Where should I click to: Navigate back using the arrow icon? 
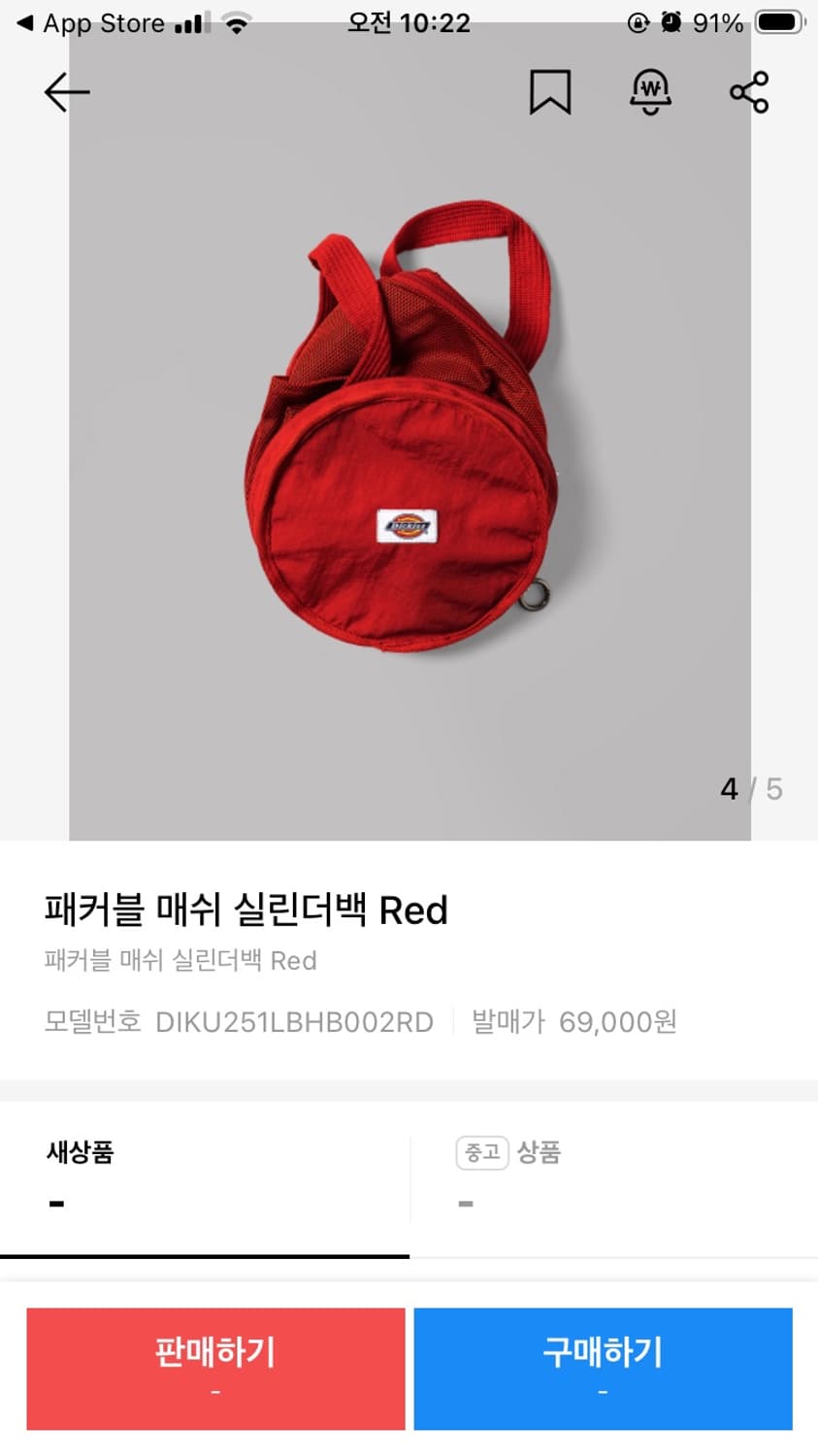click(x=66, y=92)
